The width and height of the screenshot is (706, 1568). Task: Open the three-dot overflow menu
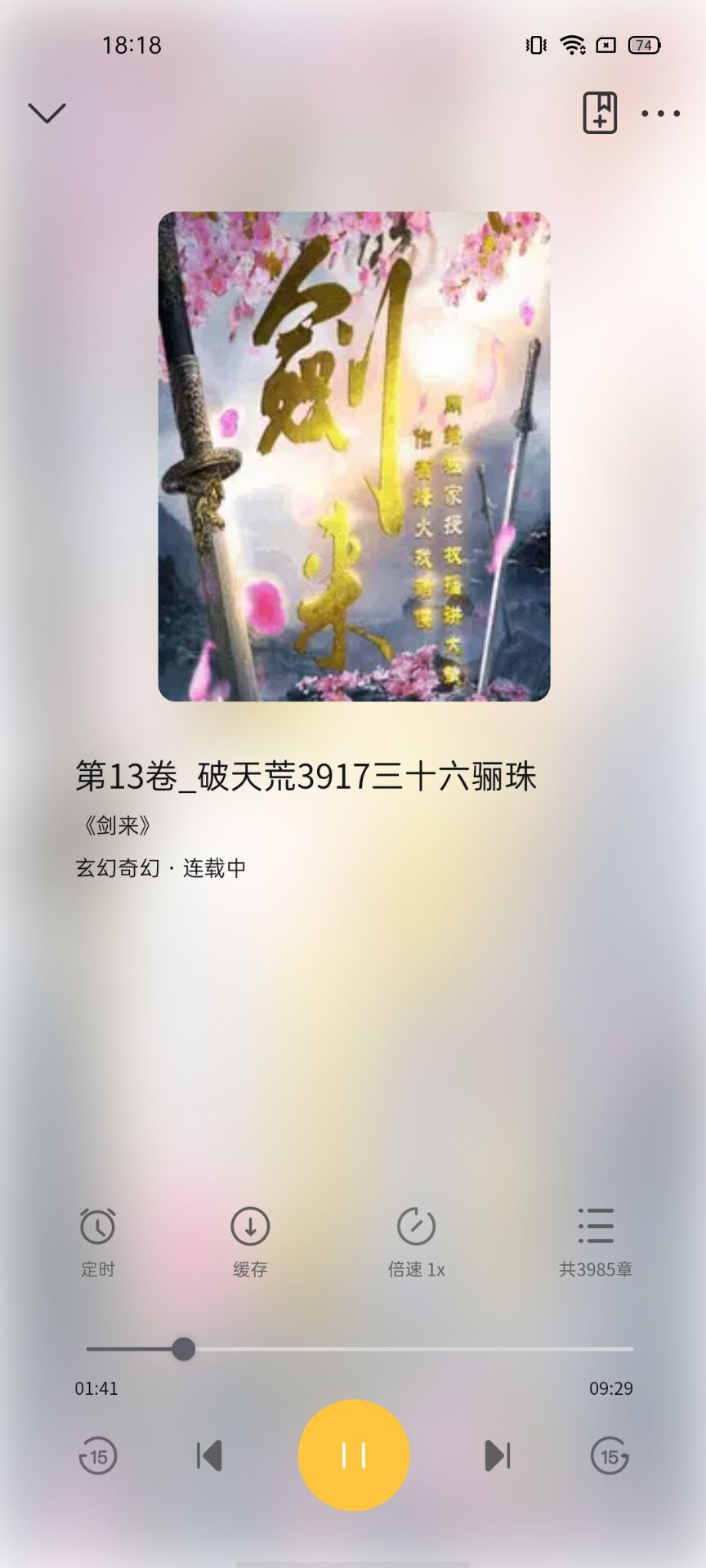(660, 114)
